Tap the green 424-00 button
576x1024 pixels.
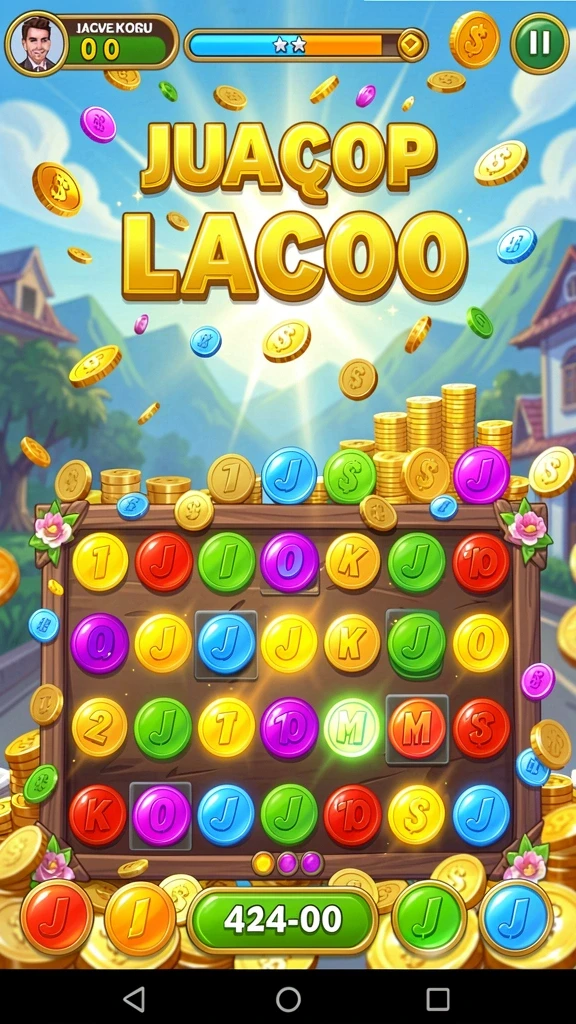tap(283, 920)
